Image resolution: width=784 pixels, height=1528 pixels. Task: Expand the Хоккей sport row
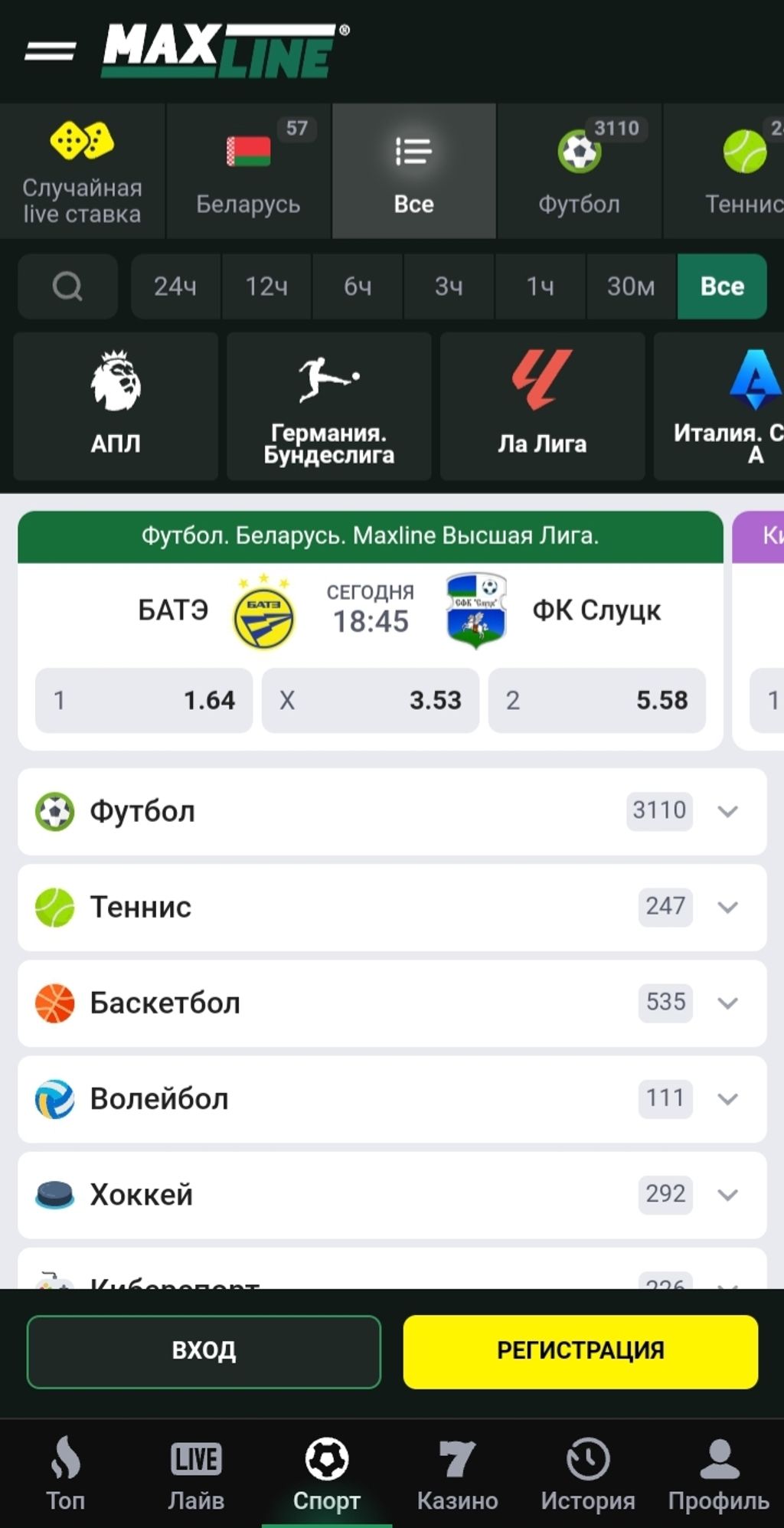click(392, 1194)
